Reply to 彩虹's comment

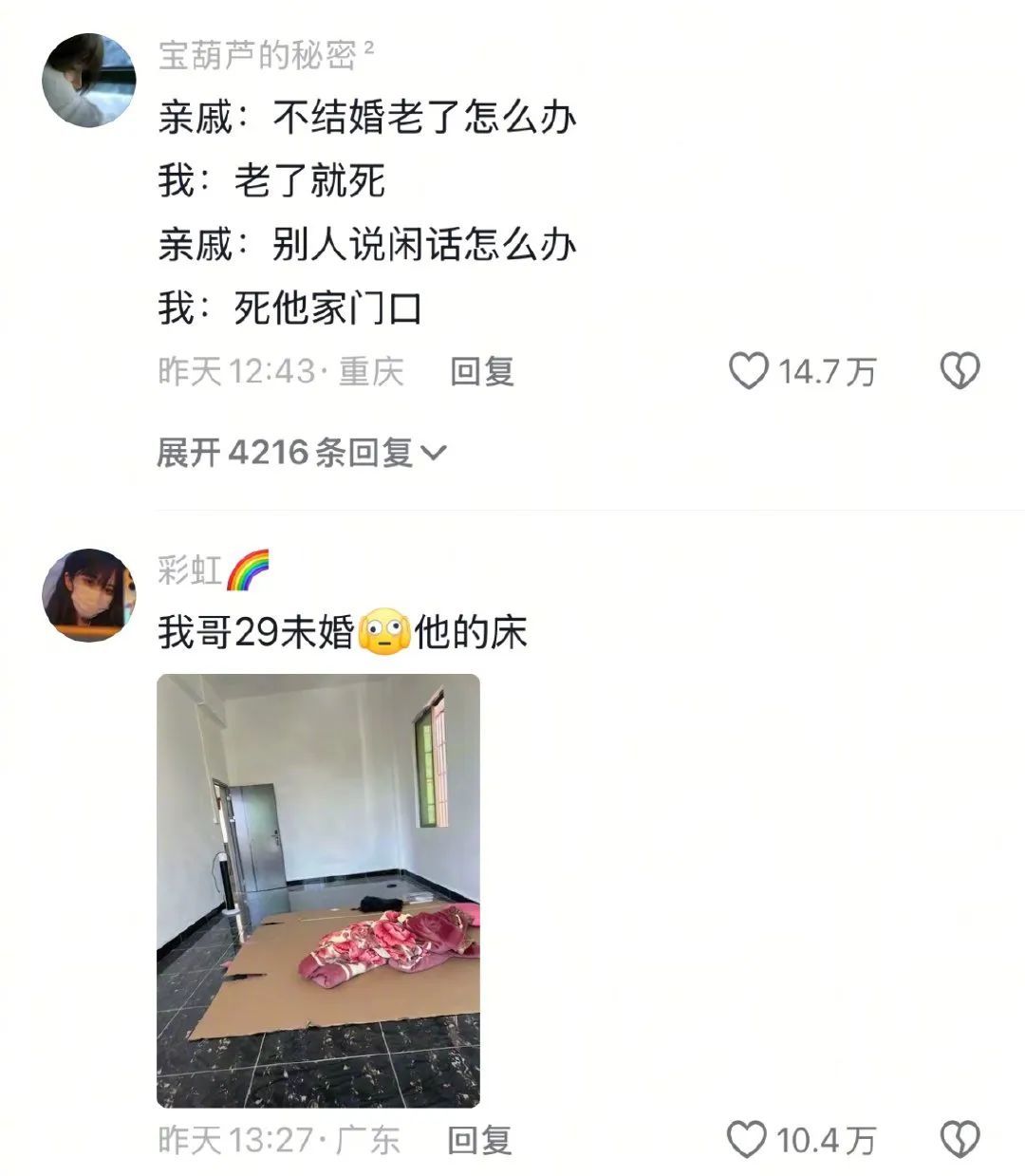479,1140
